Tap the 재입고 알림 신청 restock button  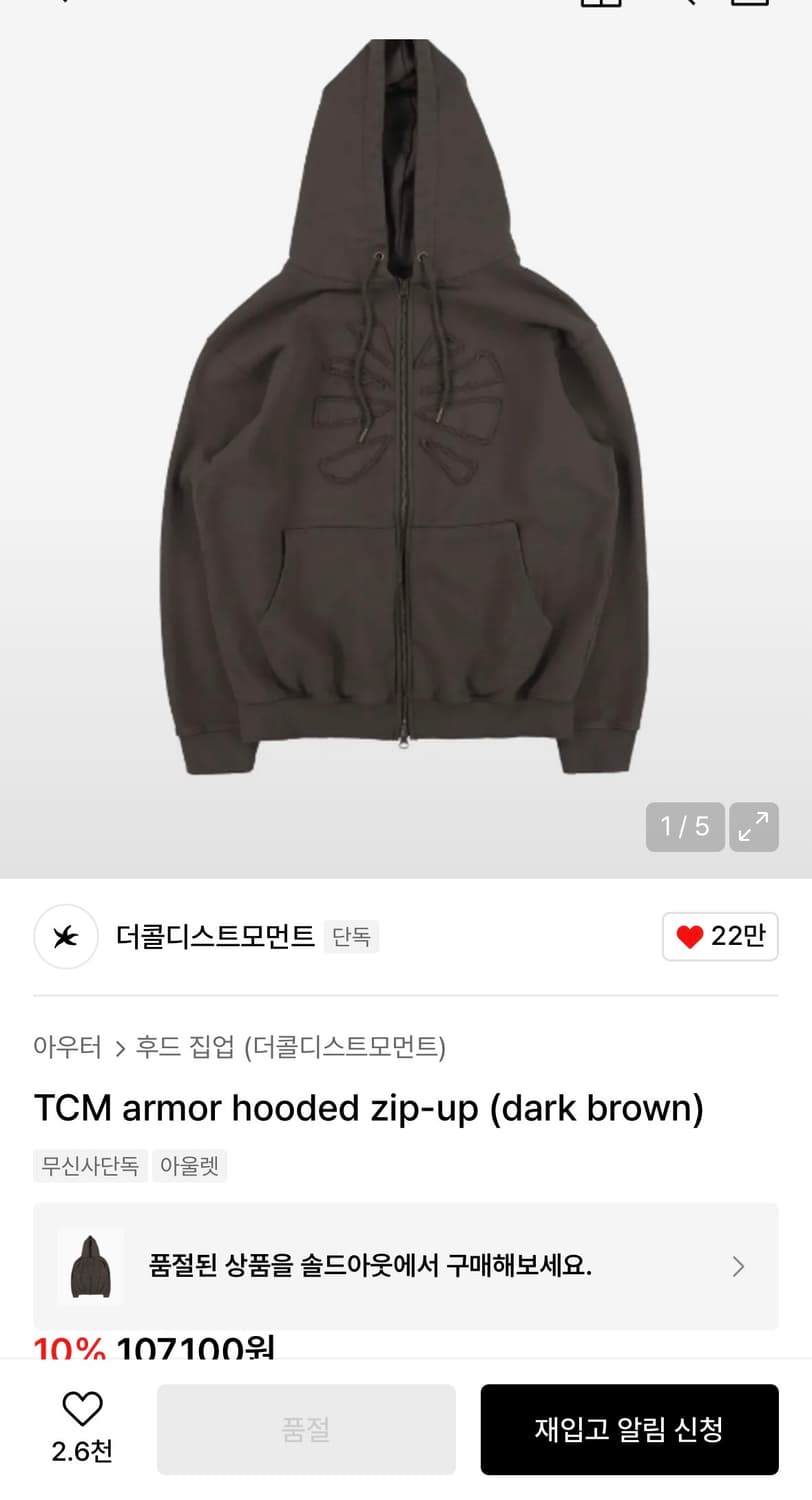click(x=629, y=1429)
